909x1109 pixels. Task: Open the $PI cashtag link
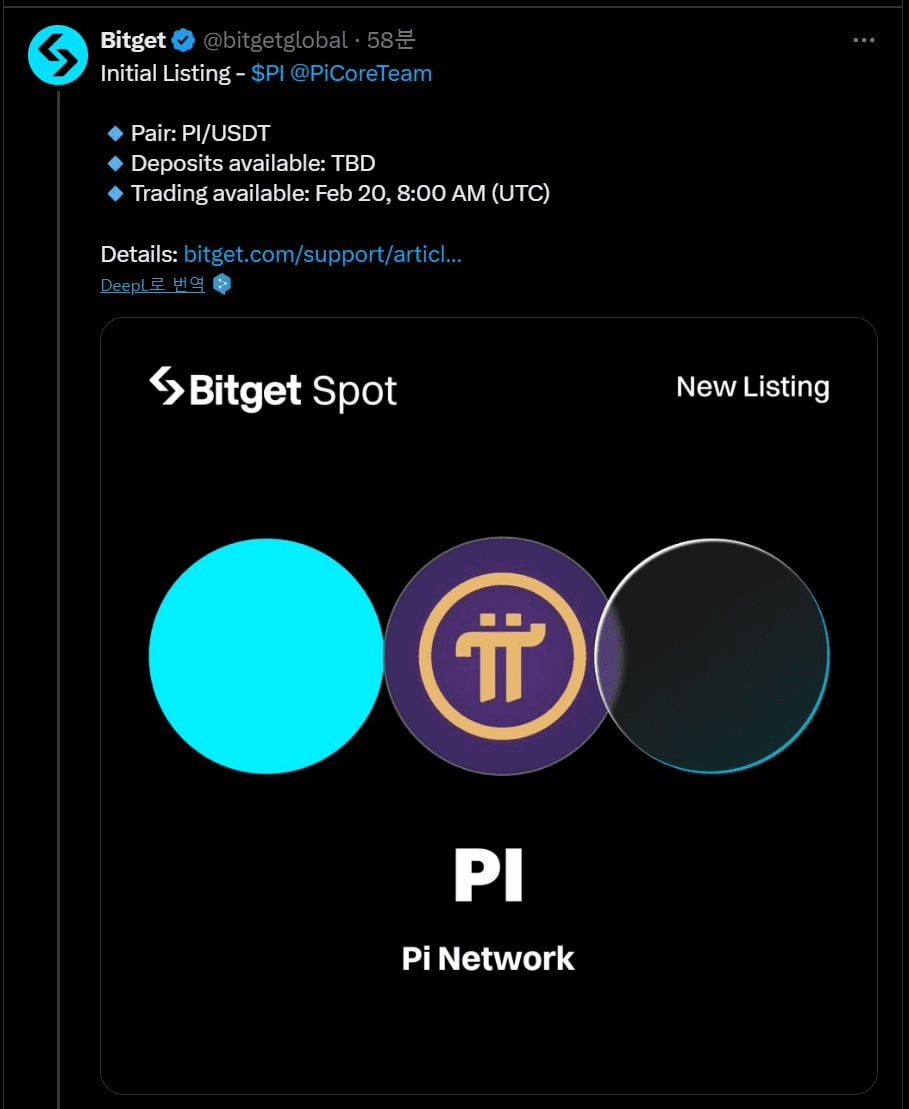267,73
